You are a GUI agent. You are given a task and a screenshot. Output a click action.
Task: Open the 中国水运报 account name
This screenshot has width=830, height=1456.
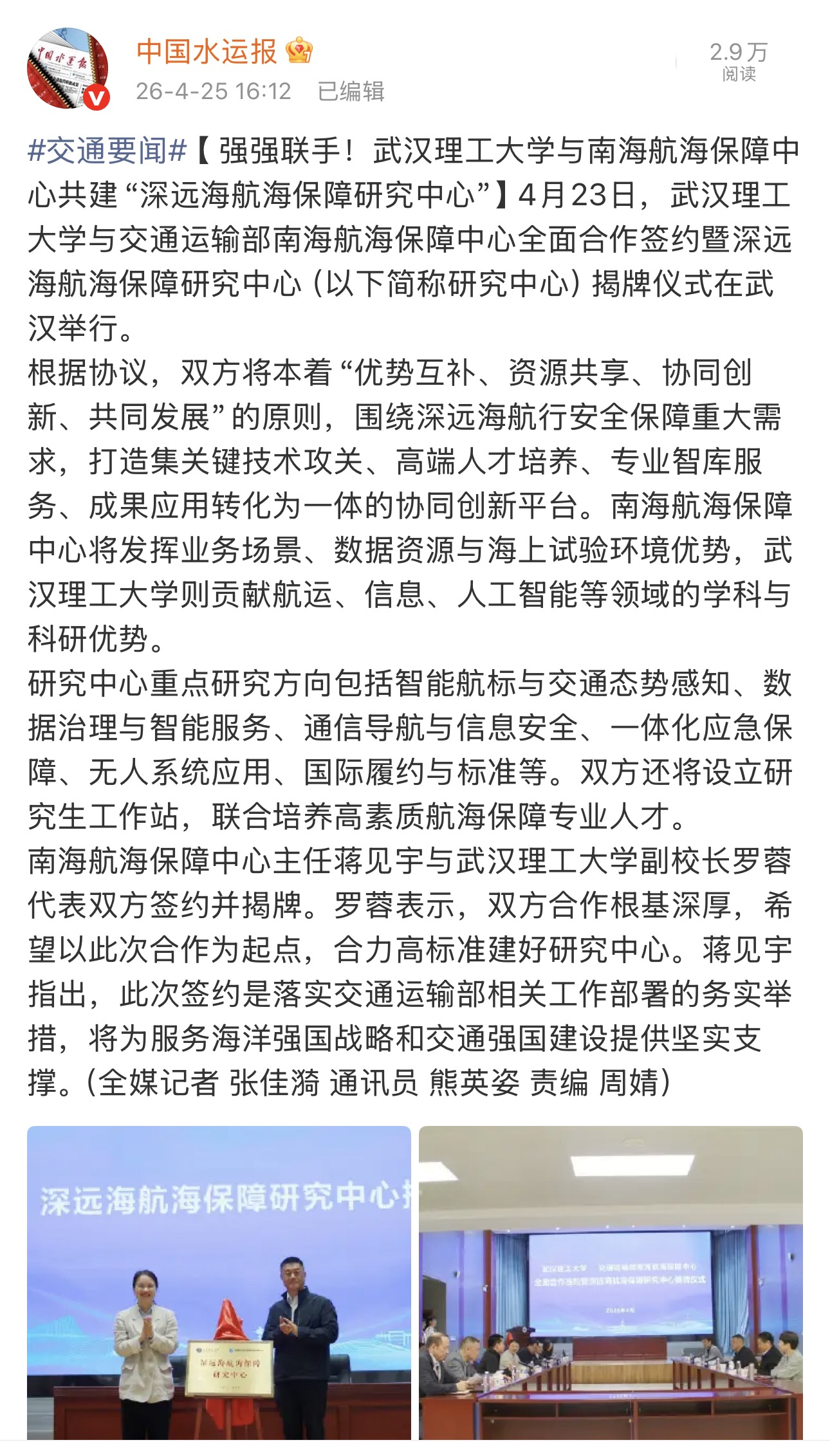click(x=207, y=51)
